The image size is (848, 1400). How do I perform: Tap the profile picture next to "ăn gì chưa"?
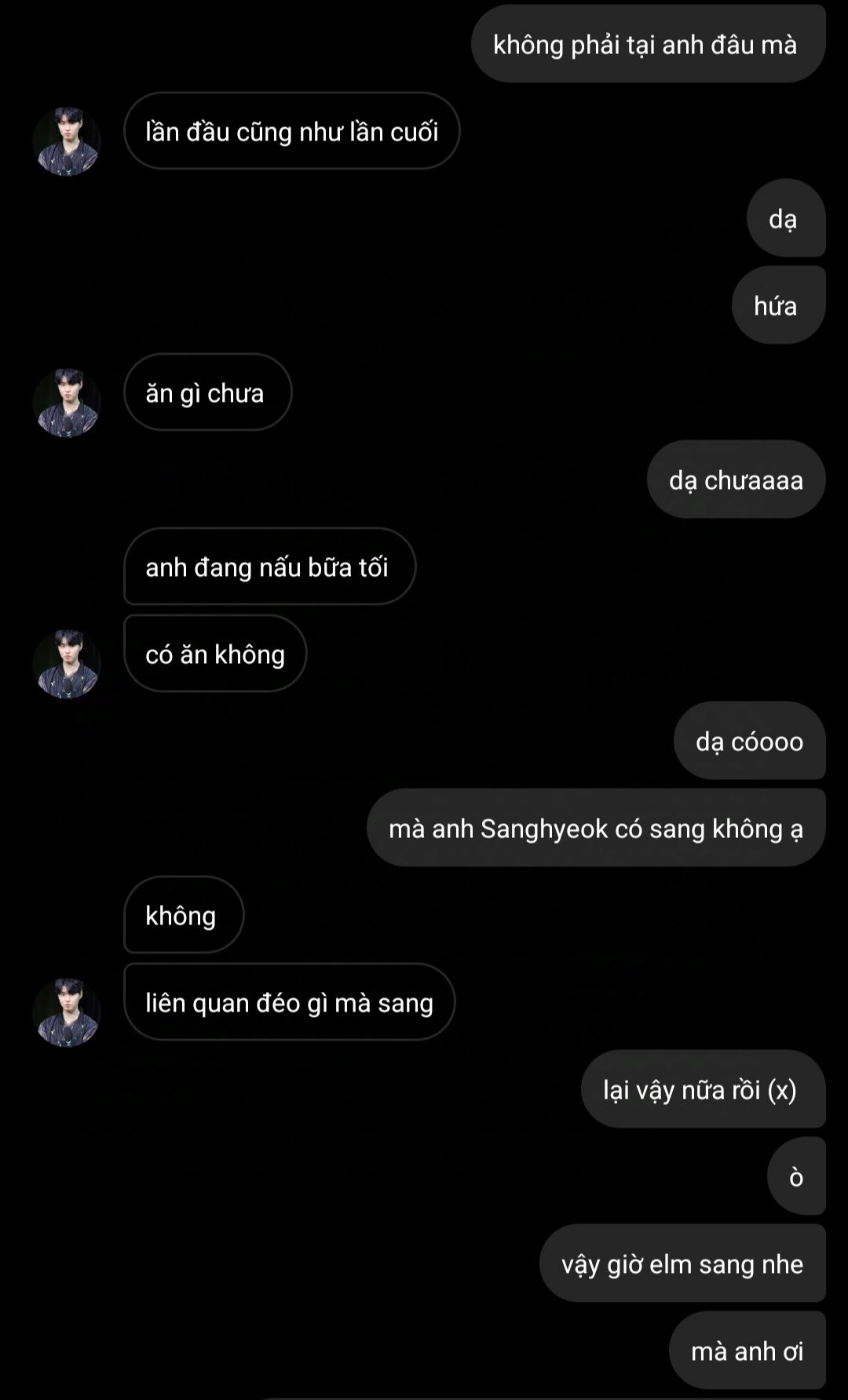[67, 403]
